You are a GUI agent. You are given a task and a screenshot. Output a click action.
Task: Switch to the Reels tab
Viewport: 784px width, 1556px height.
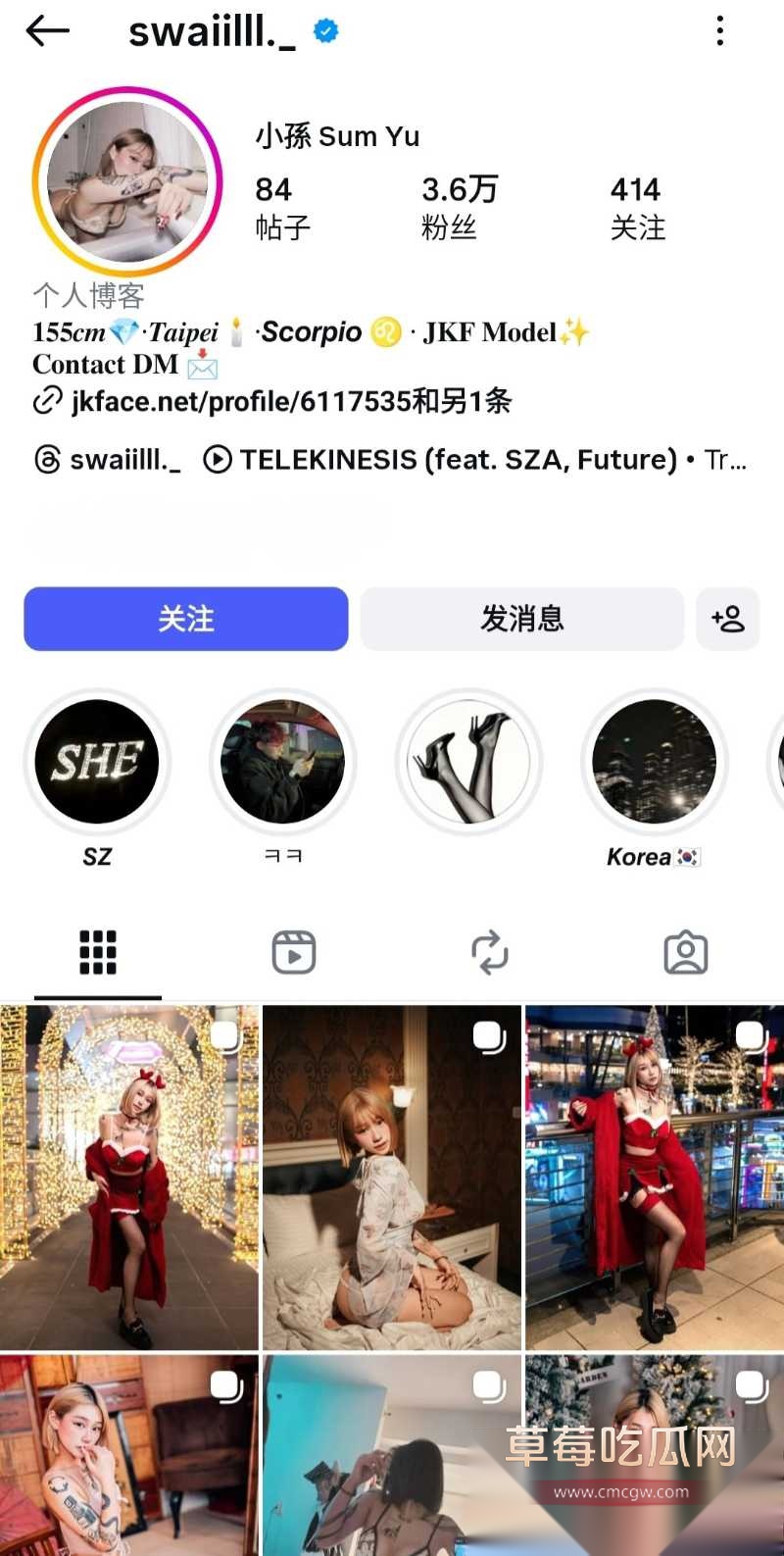click(292, 950)
